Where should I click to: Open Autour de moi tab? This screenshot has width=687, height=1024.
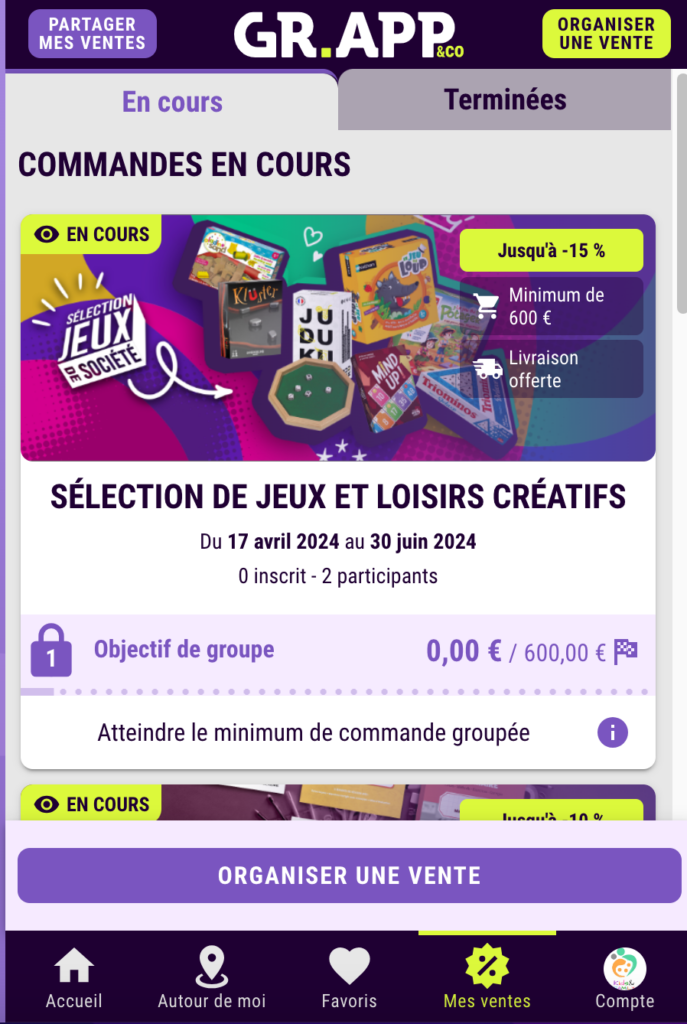210,979
